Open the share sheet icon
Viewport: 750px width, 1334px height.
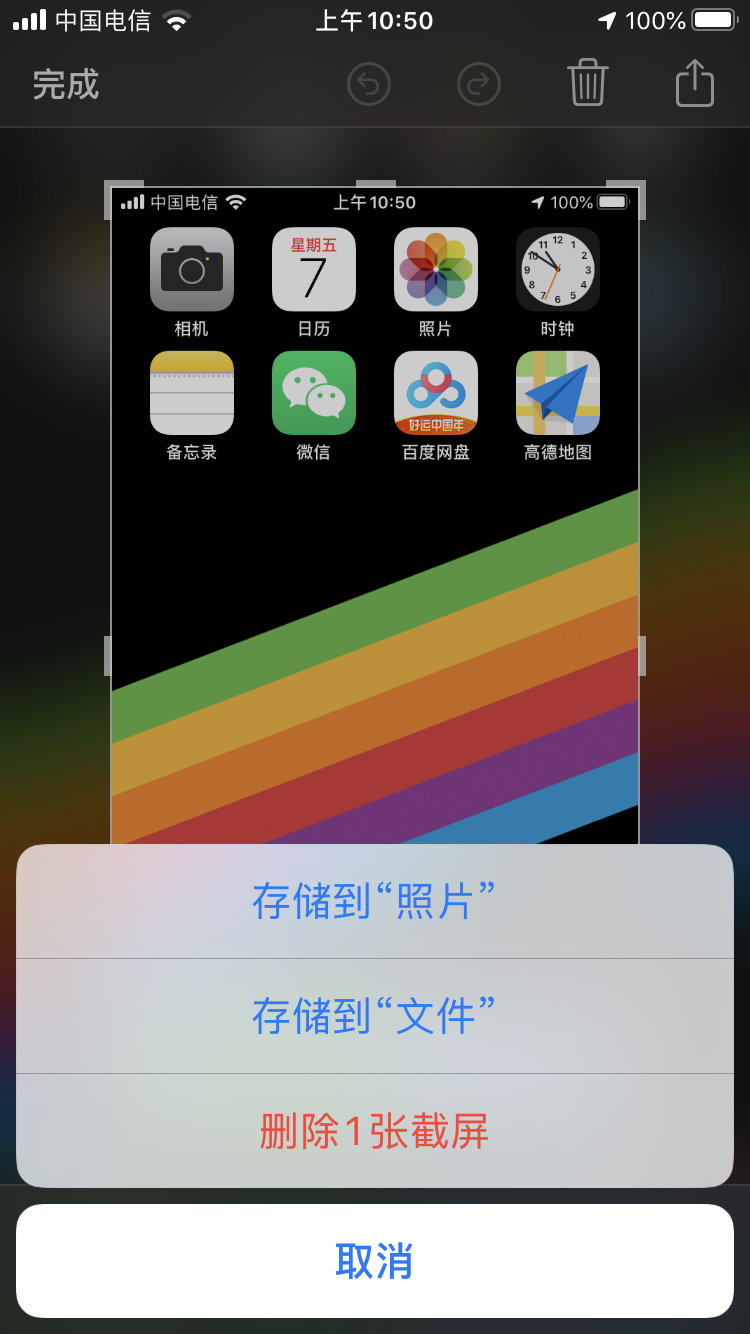click(695, 84)
